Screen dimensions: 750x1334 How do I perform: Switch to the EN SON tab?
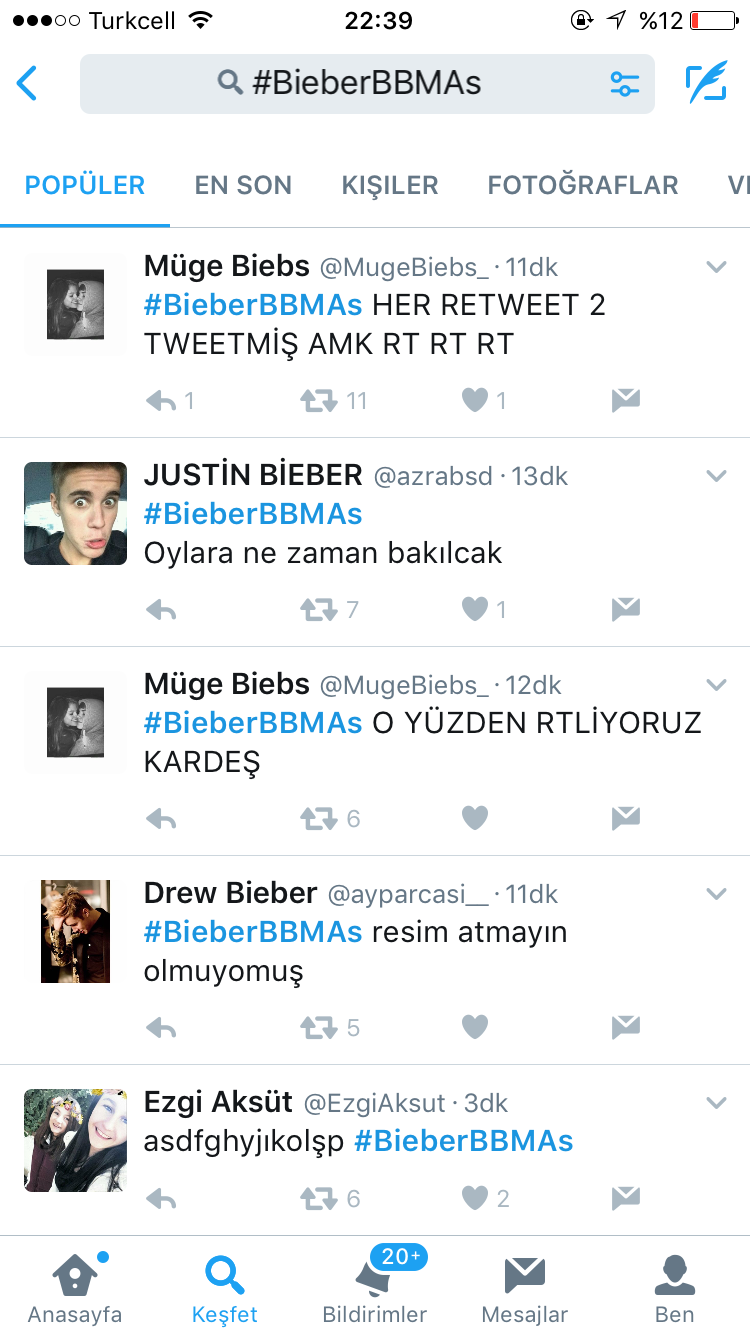[243, 185]
